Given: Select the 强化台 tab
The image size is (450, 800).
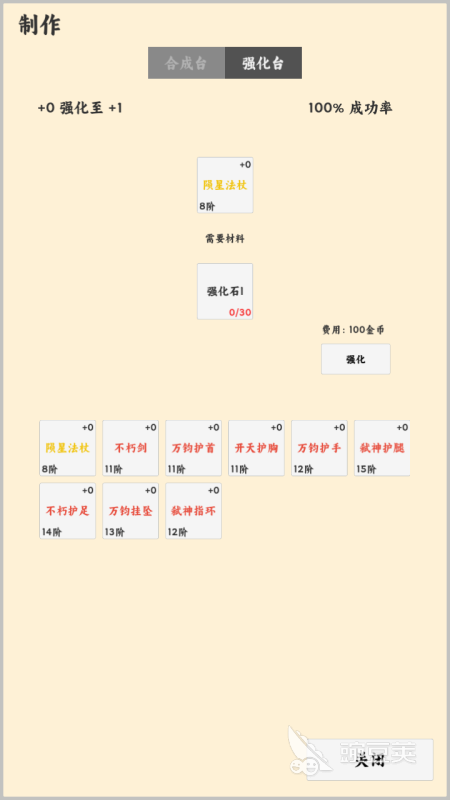Looking at the screenshot, I should (x=263, y=63).
